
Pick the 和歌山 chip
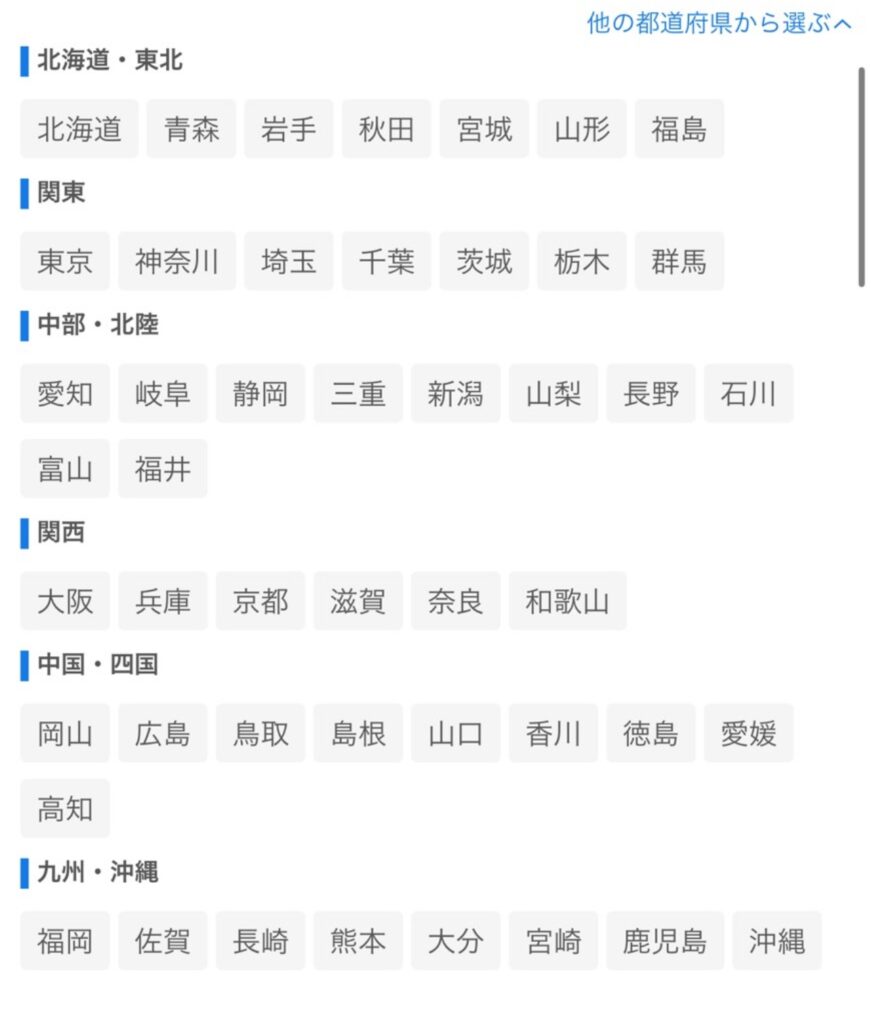point(567,601)
